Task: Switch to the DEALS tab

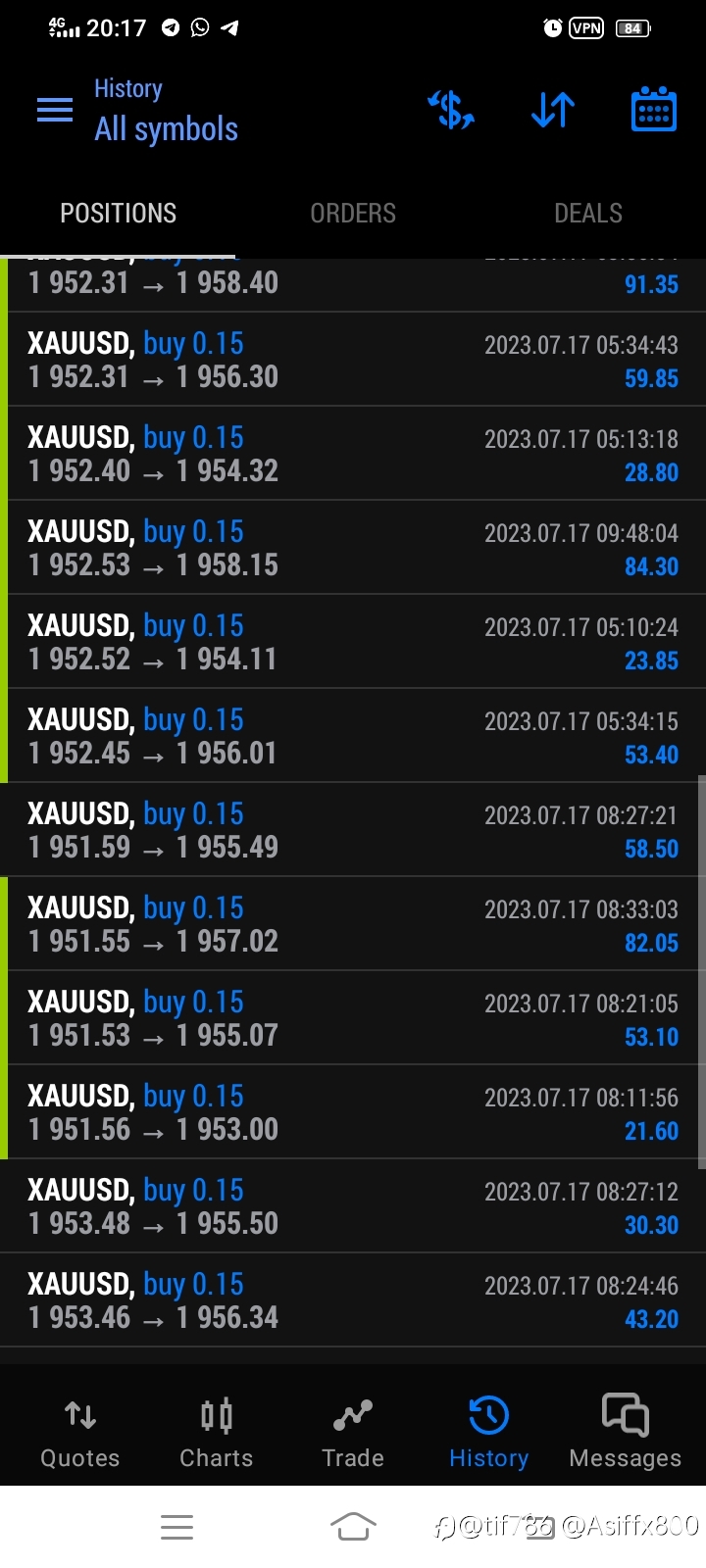Action: tap(588, 214)
